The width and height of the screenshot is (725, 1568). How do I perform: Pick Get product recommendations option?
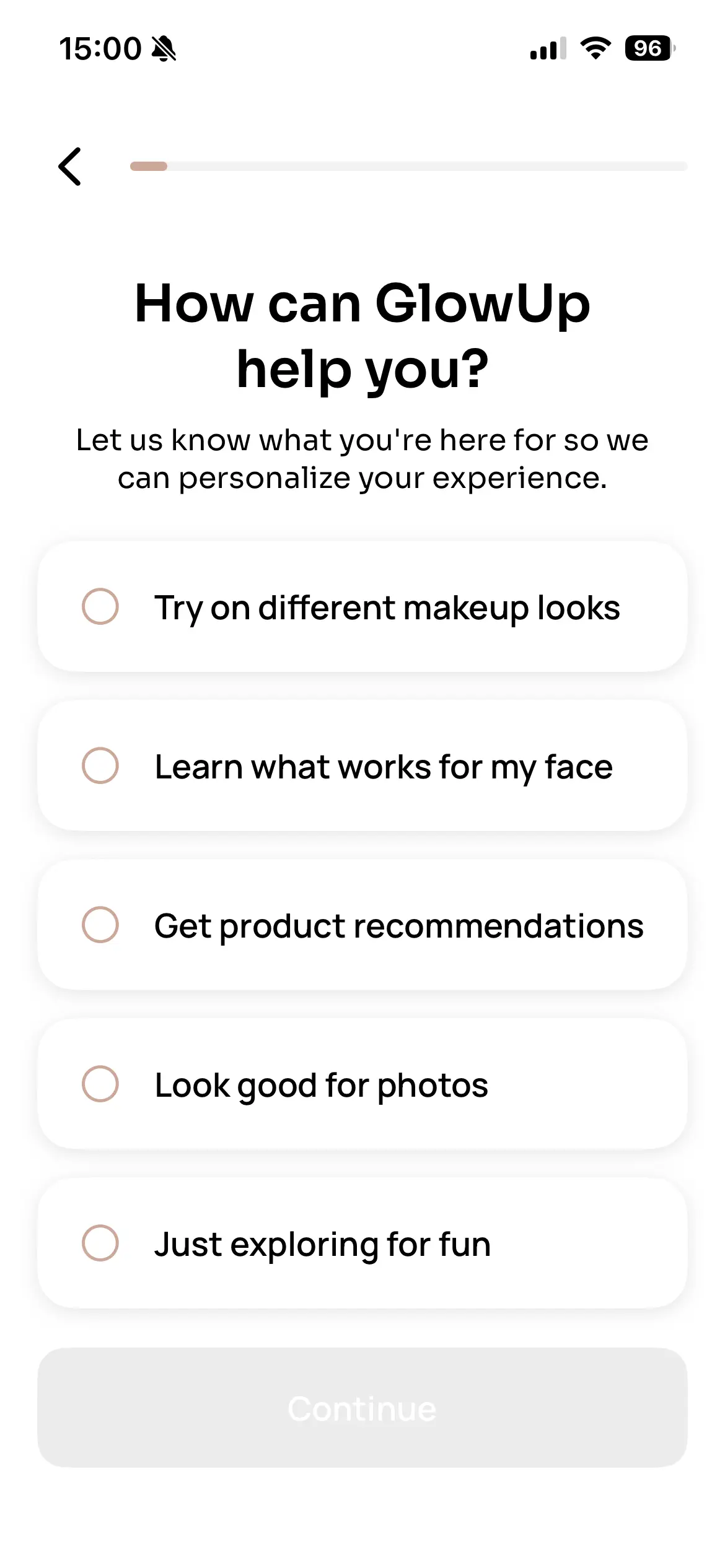coord(362,925)
